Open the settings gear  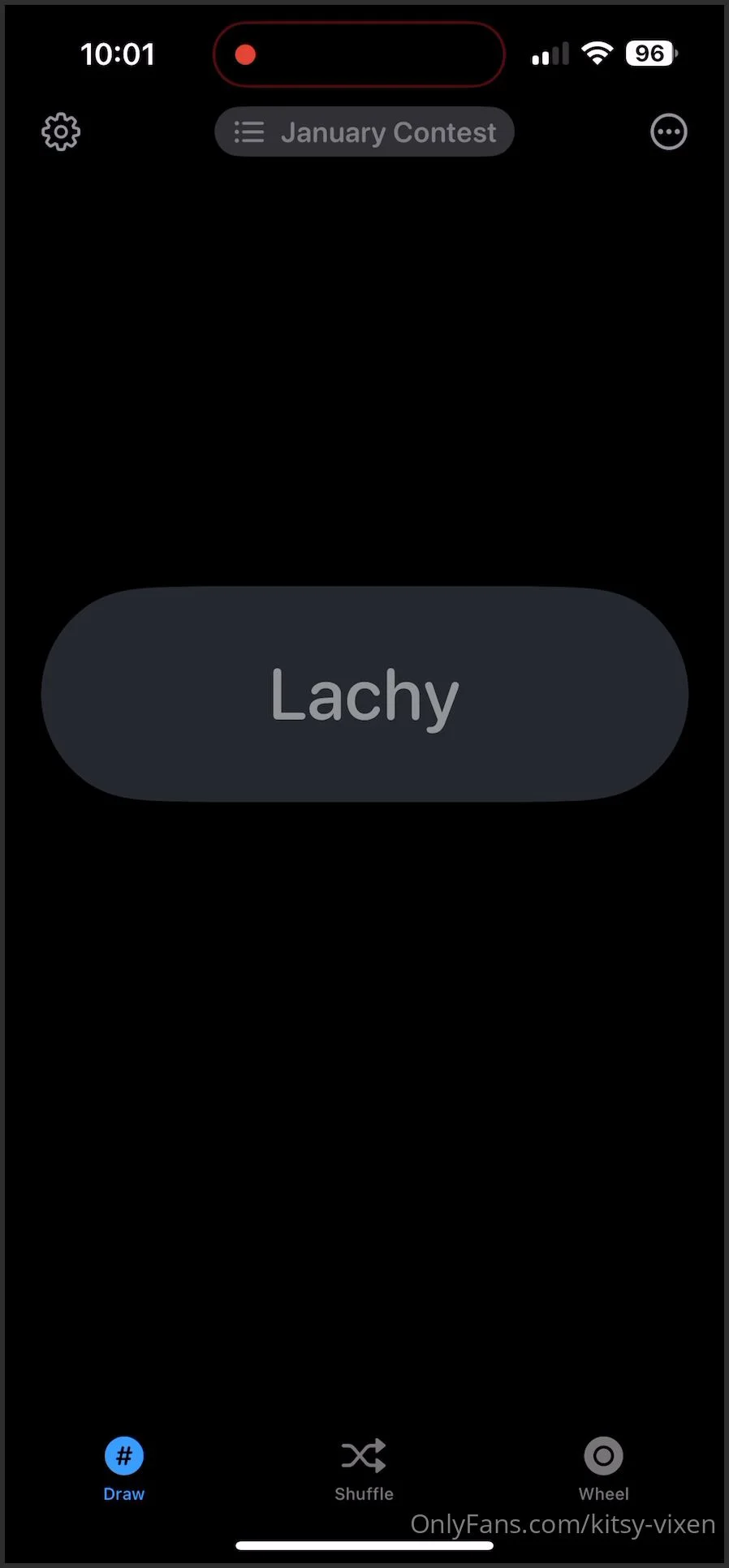click(61, 131)
